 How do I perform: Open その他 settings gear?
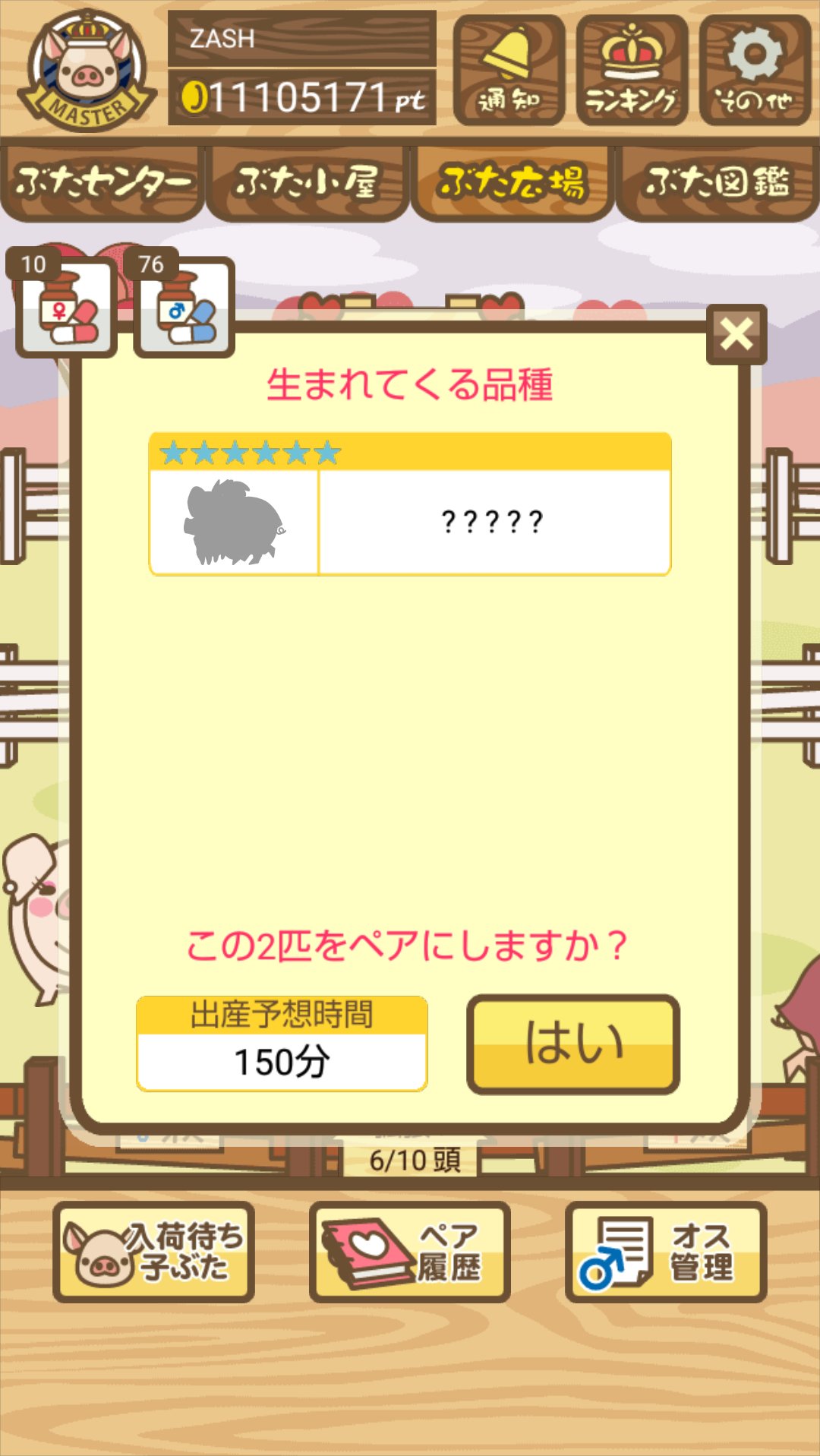coord(755,70)
